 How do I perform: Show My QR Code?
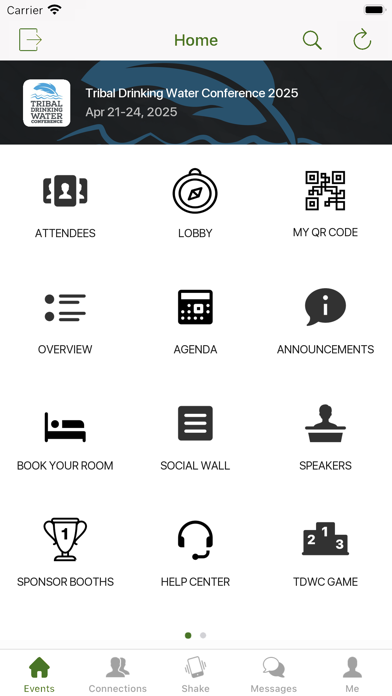click(325, 204)
